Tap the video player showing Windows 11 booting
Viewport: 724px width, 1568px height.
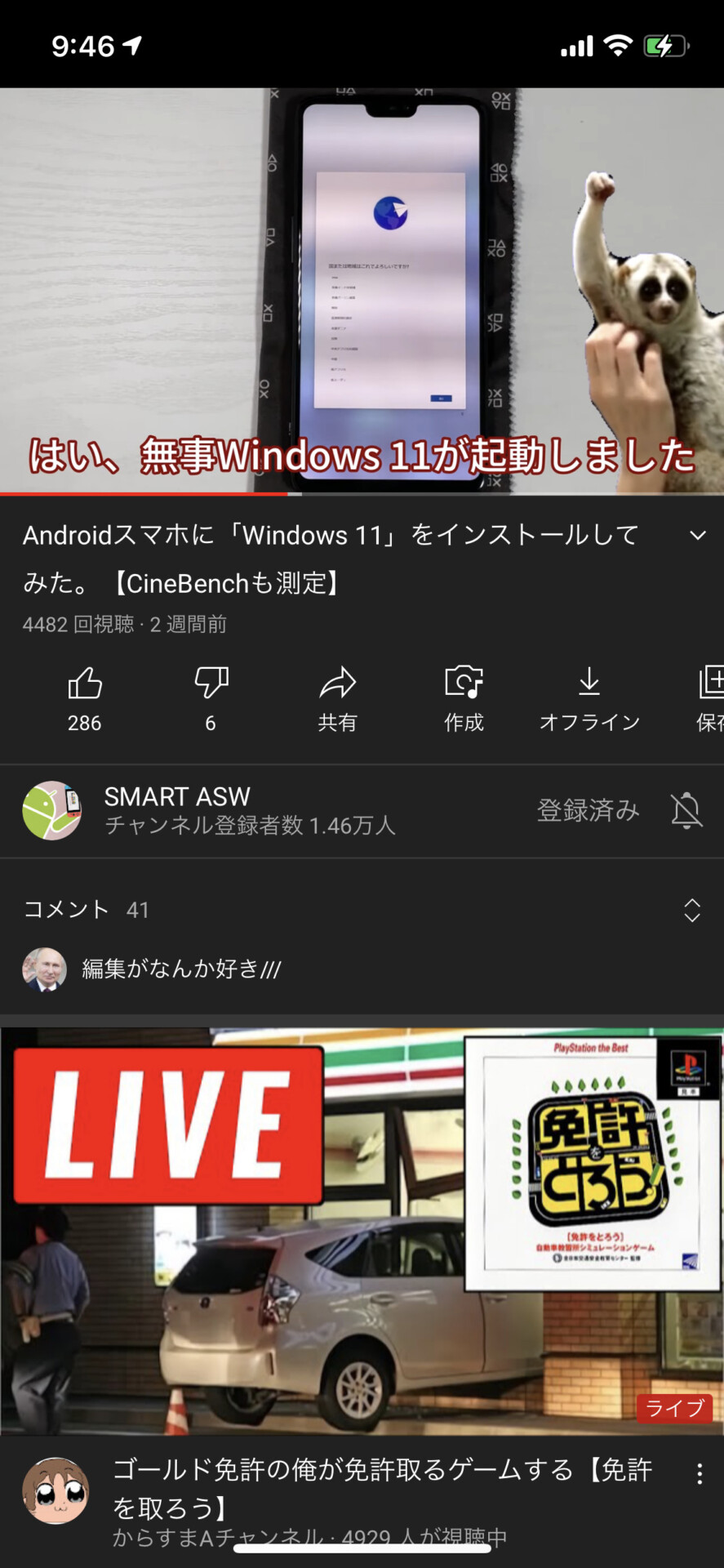[362, 291]
